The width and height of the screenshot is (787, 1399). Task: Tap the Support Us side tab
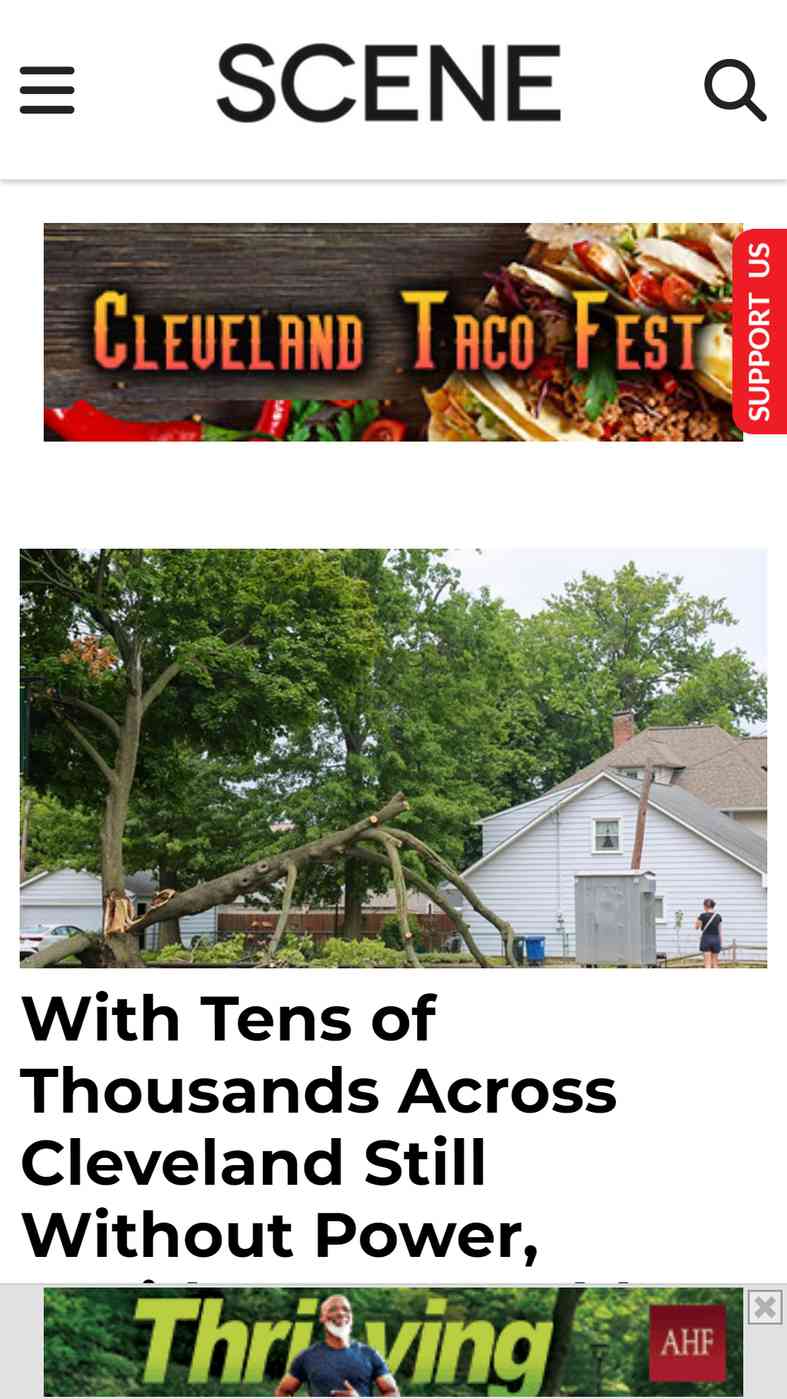pyautogui.click(x=760, y=331)
